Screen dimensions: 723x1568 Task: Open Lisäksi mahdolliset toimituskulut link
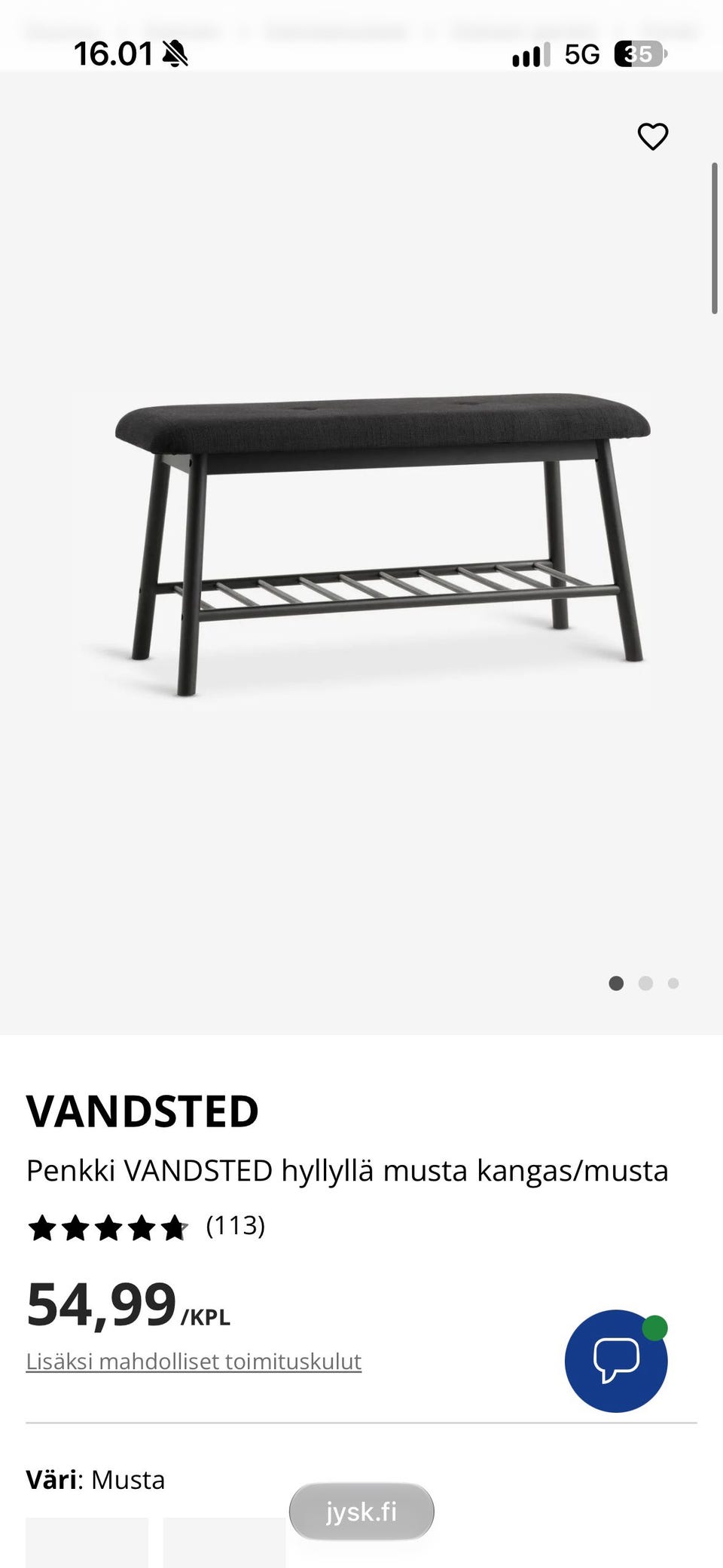[194, 1361]
